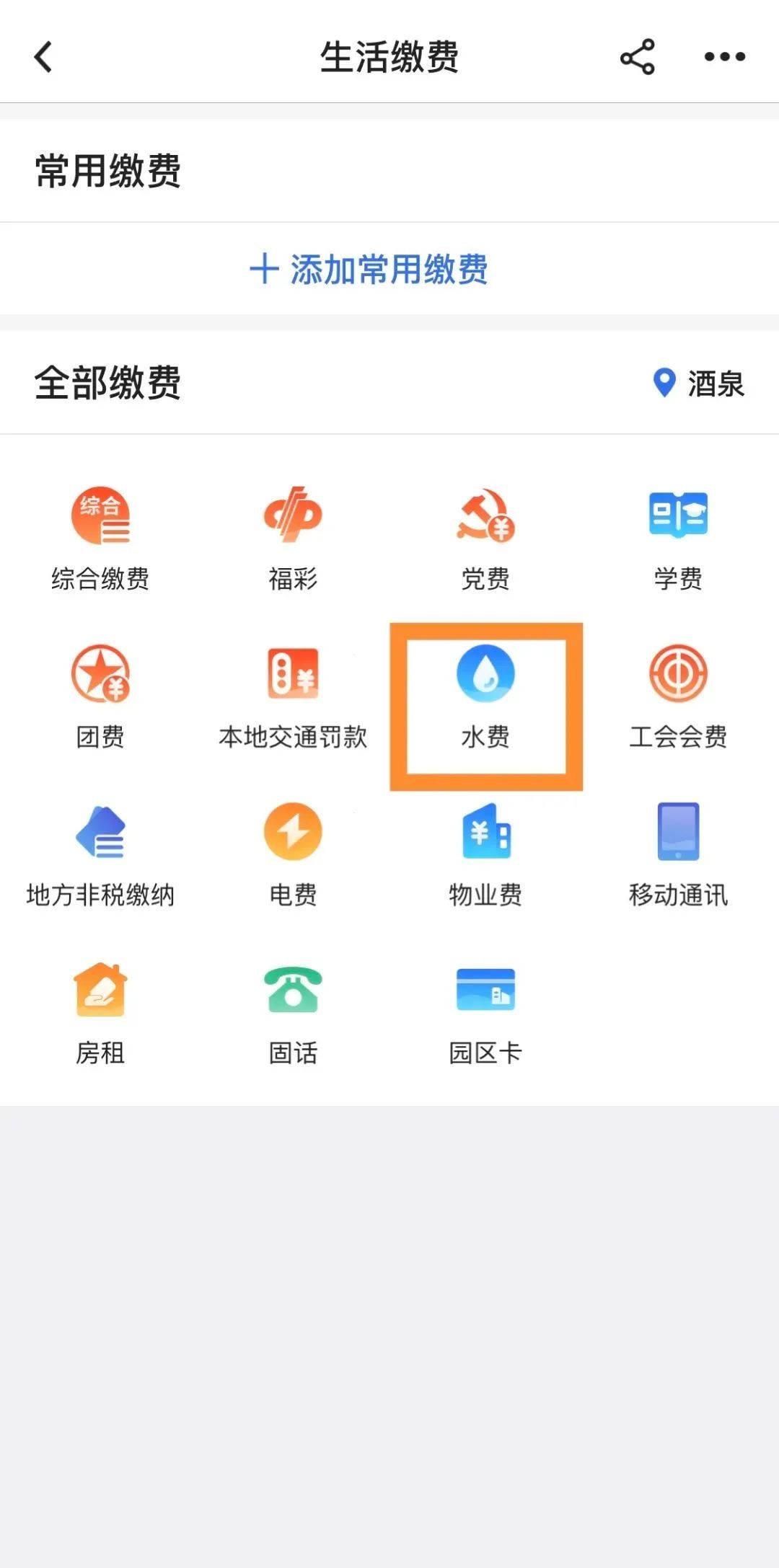Go back using the top-left arrow
Viewport: 779px width, 1568px height.
[x=43, y=57]
